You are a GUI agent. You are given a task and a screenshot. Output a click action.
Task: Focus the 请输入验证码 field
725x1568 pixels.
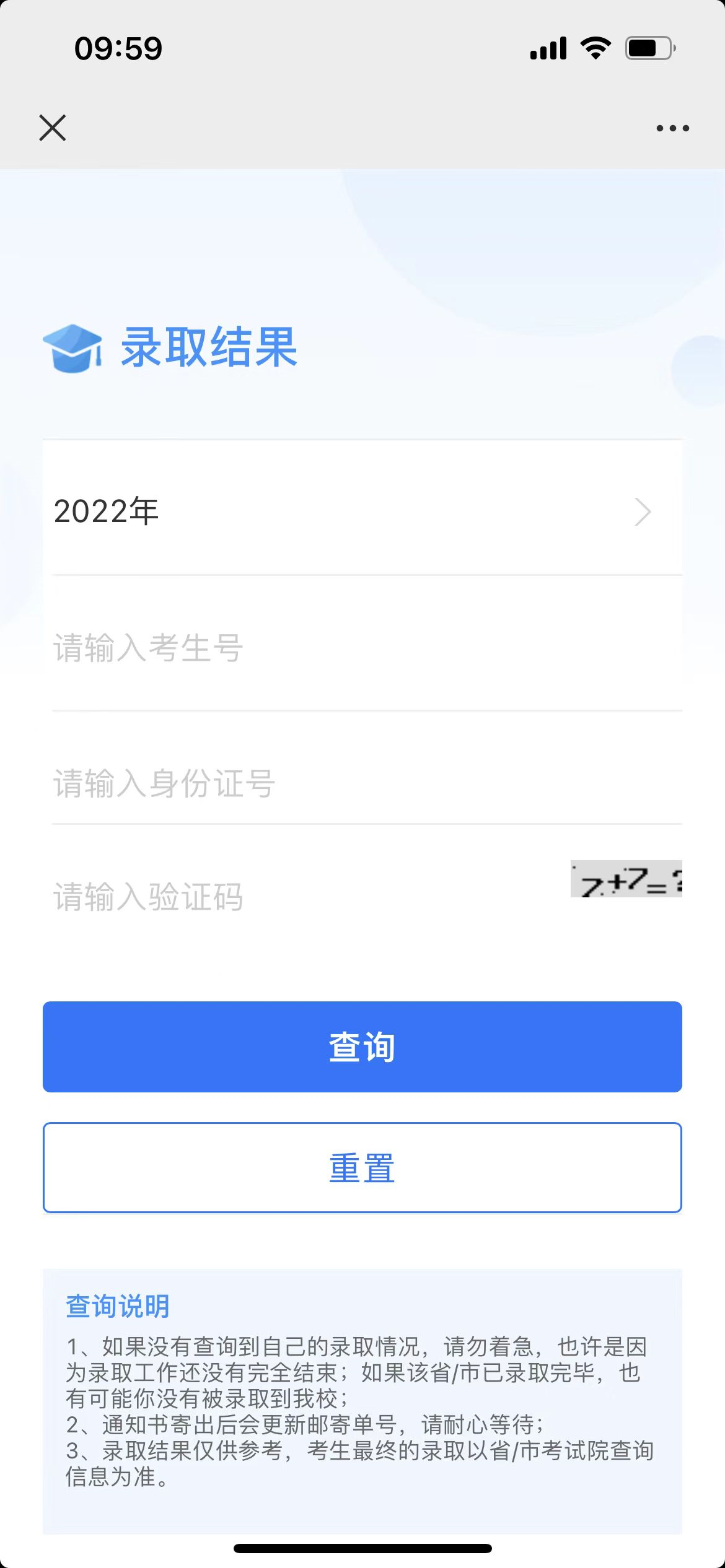point(307,896)
